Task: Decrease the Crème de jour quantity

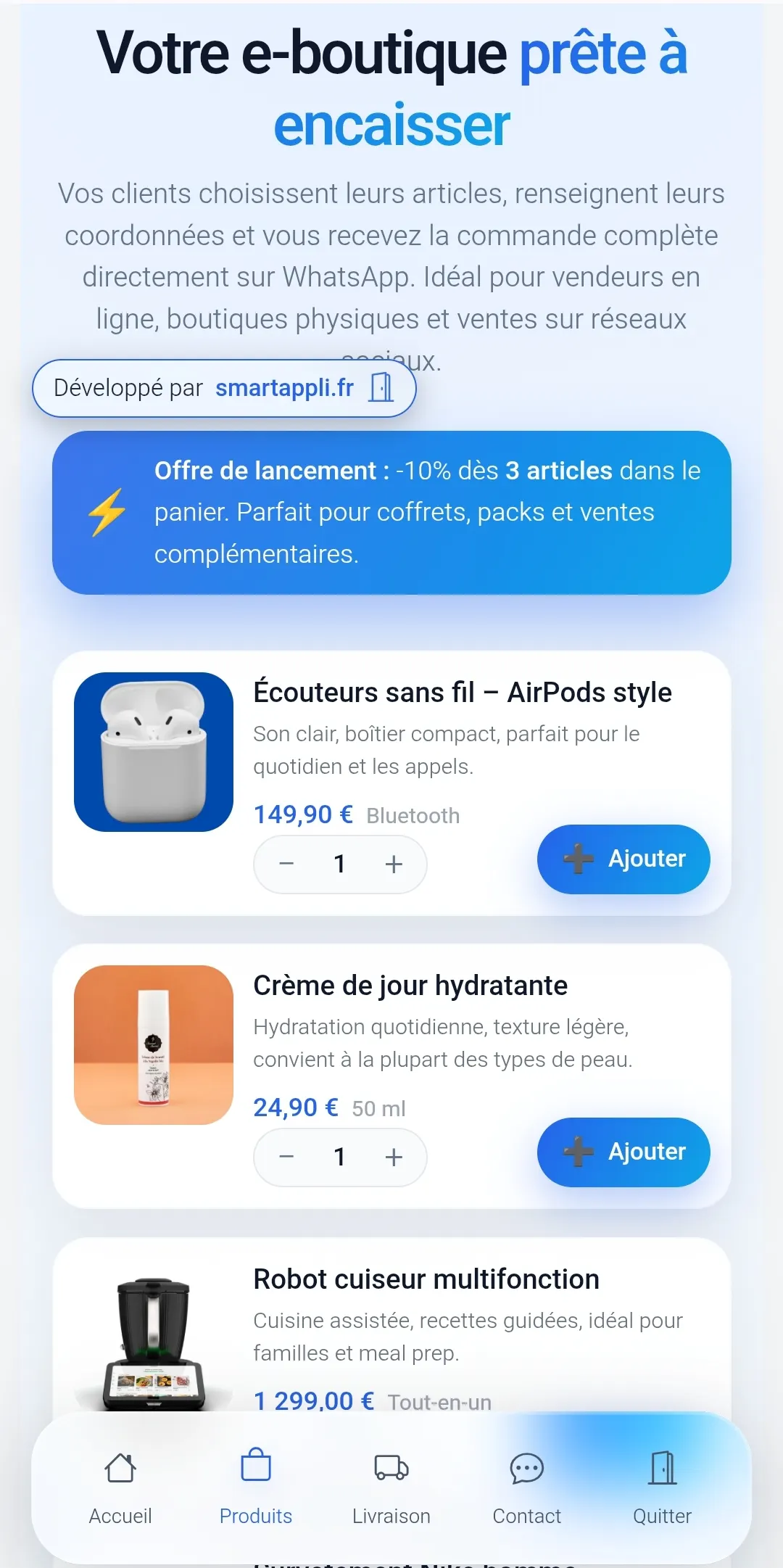Action: [x=286, y=1157]
